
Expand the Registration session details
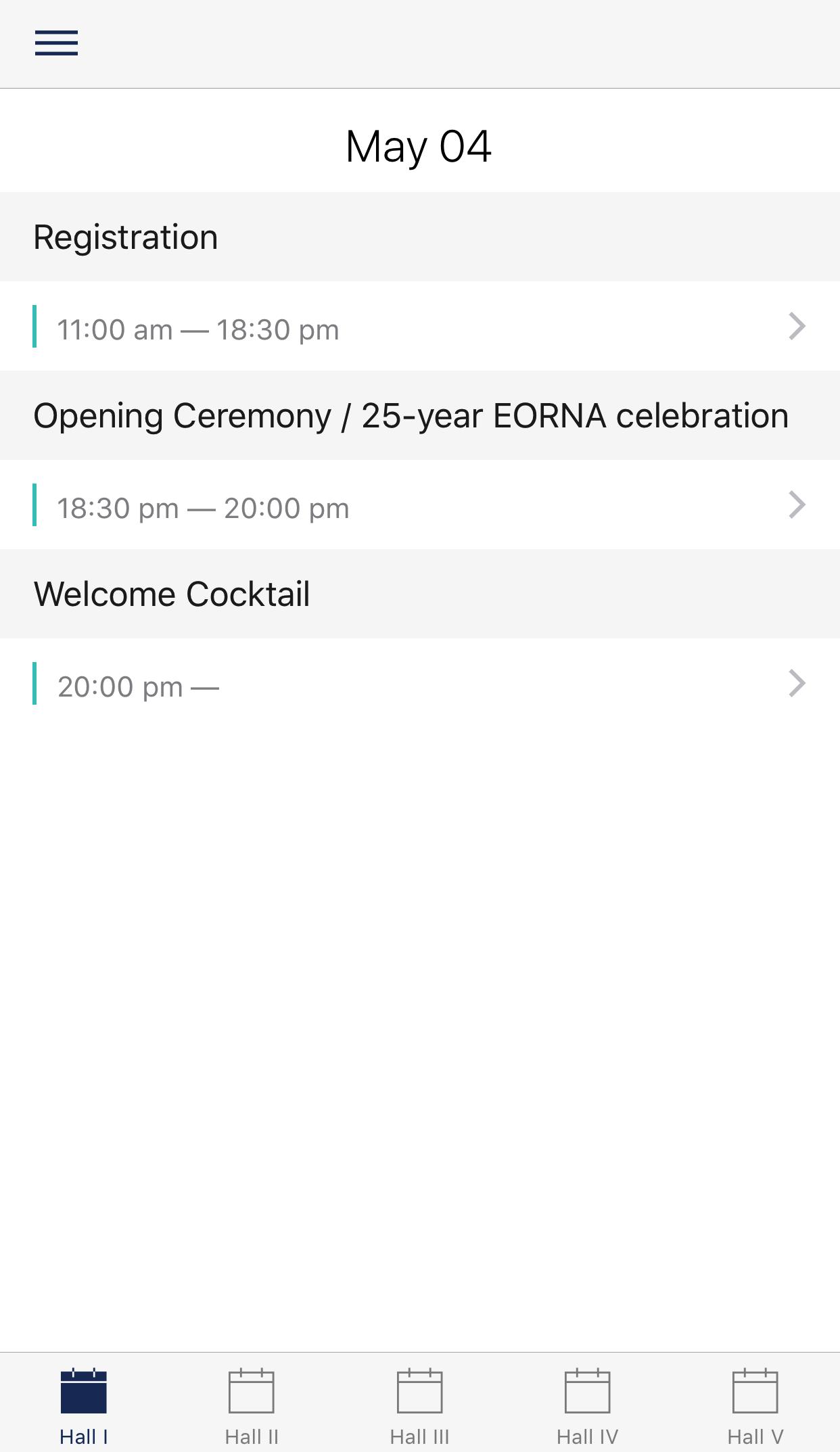[x=419, y=328]
